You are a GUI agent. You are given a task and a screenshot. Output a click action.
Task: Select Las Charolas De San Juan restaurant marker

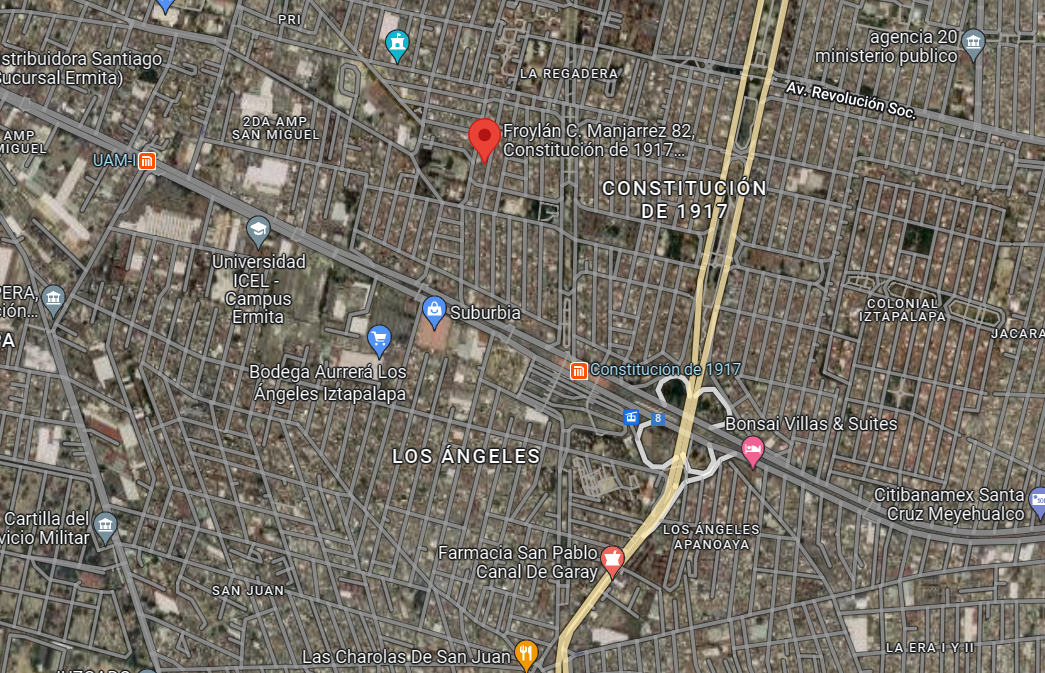(x=526, y=654)
